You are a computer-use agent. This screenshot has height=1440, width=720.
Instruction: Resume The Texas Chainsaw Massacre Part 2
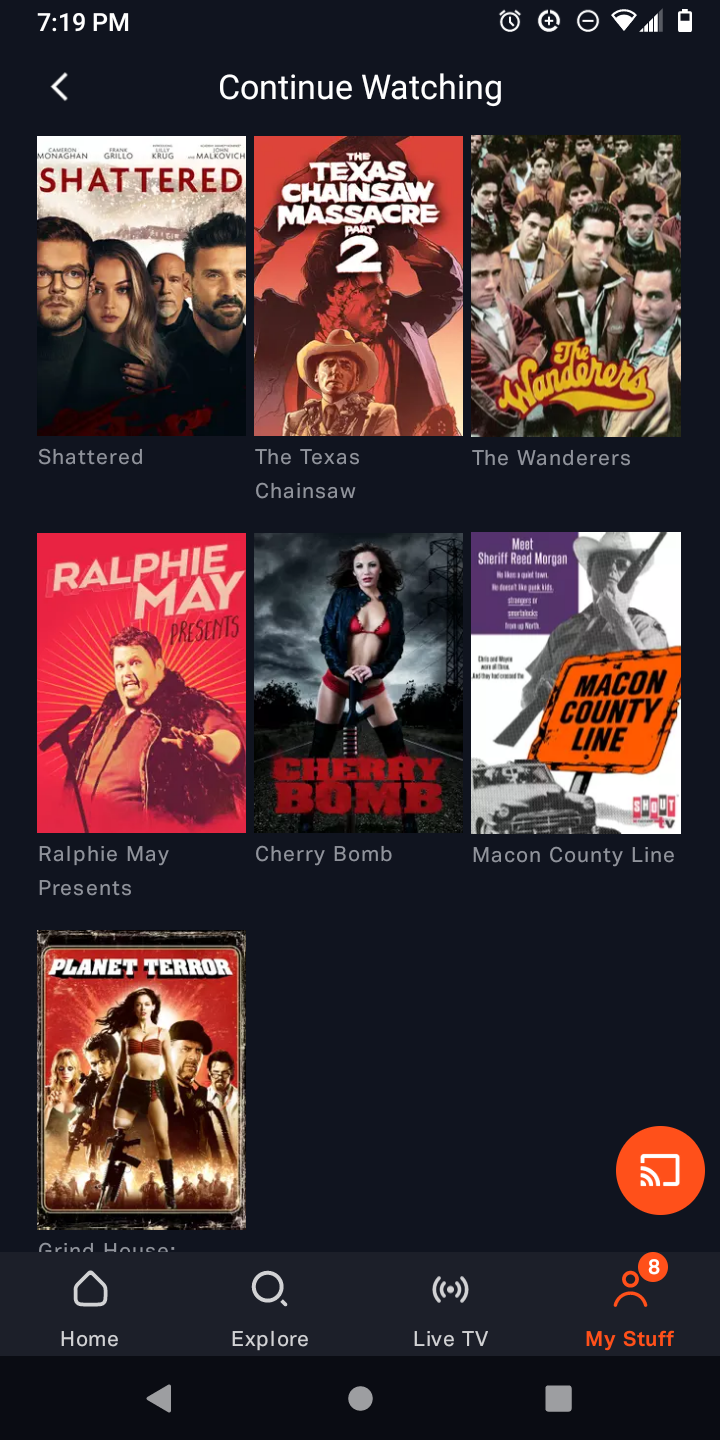tap(358, 285)
